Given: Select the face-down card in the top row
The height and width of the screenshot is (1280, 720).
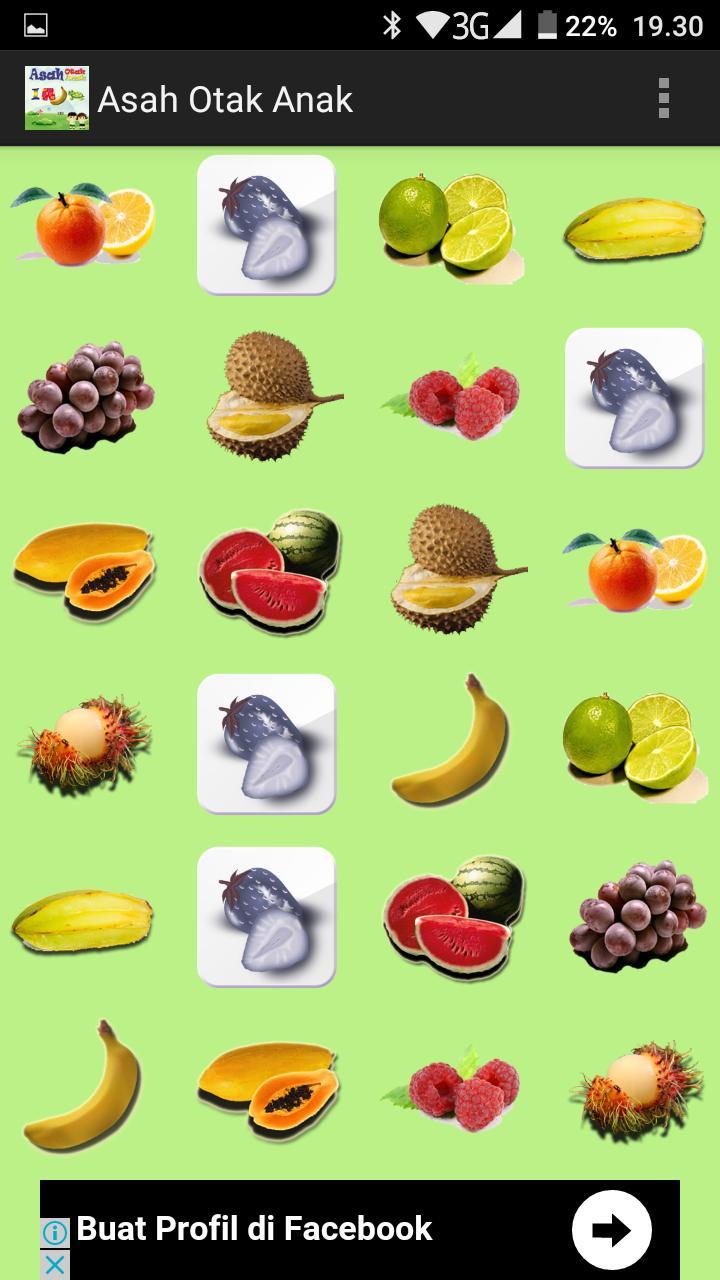Looking at the screenshot, I should click(x=265, y=224).
